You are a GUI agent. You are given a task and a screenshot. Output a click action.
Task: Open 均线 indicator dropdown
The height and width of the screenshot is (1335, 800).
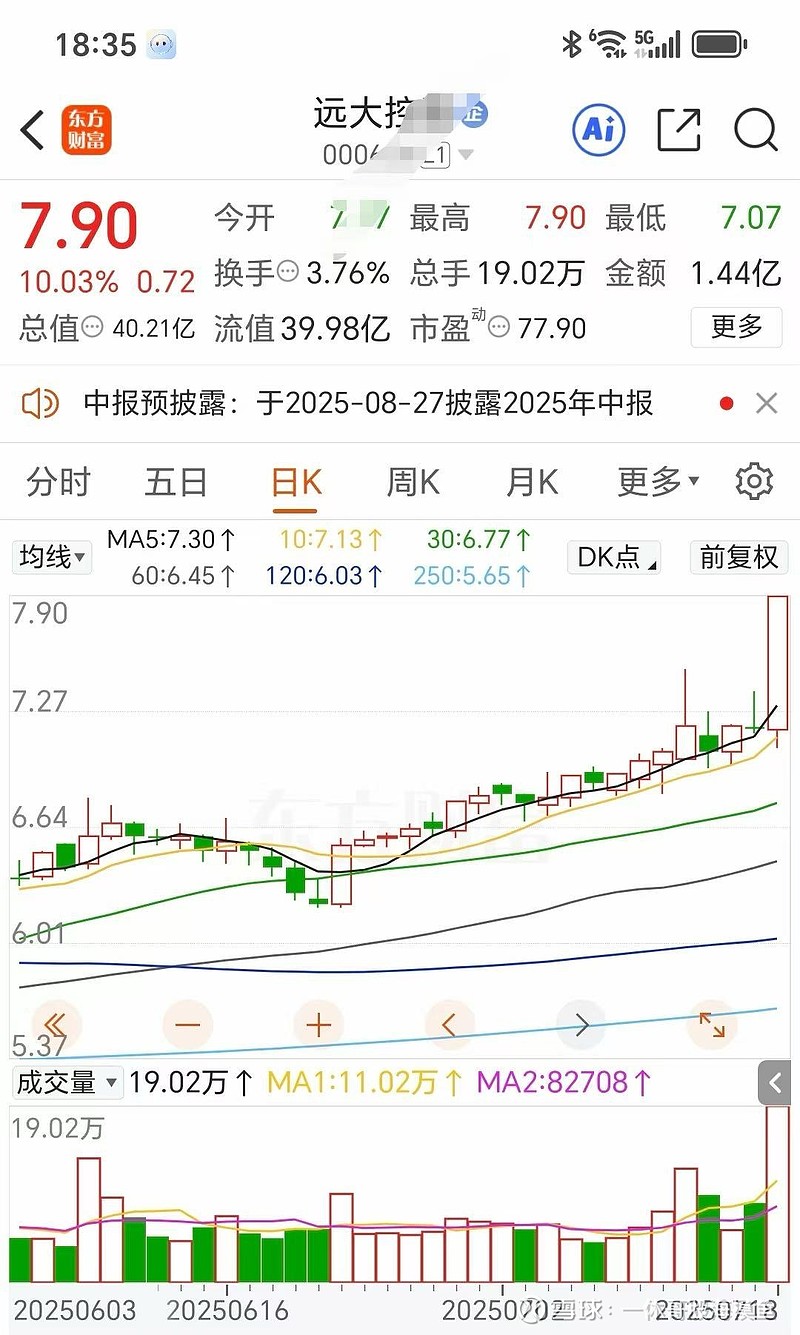52,557
